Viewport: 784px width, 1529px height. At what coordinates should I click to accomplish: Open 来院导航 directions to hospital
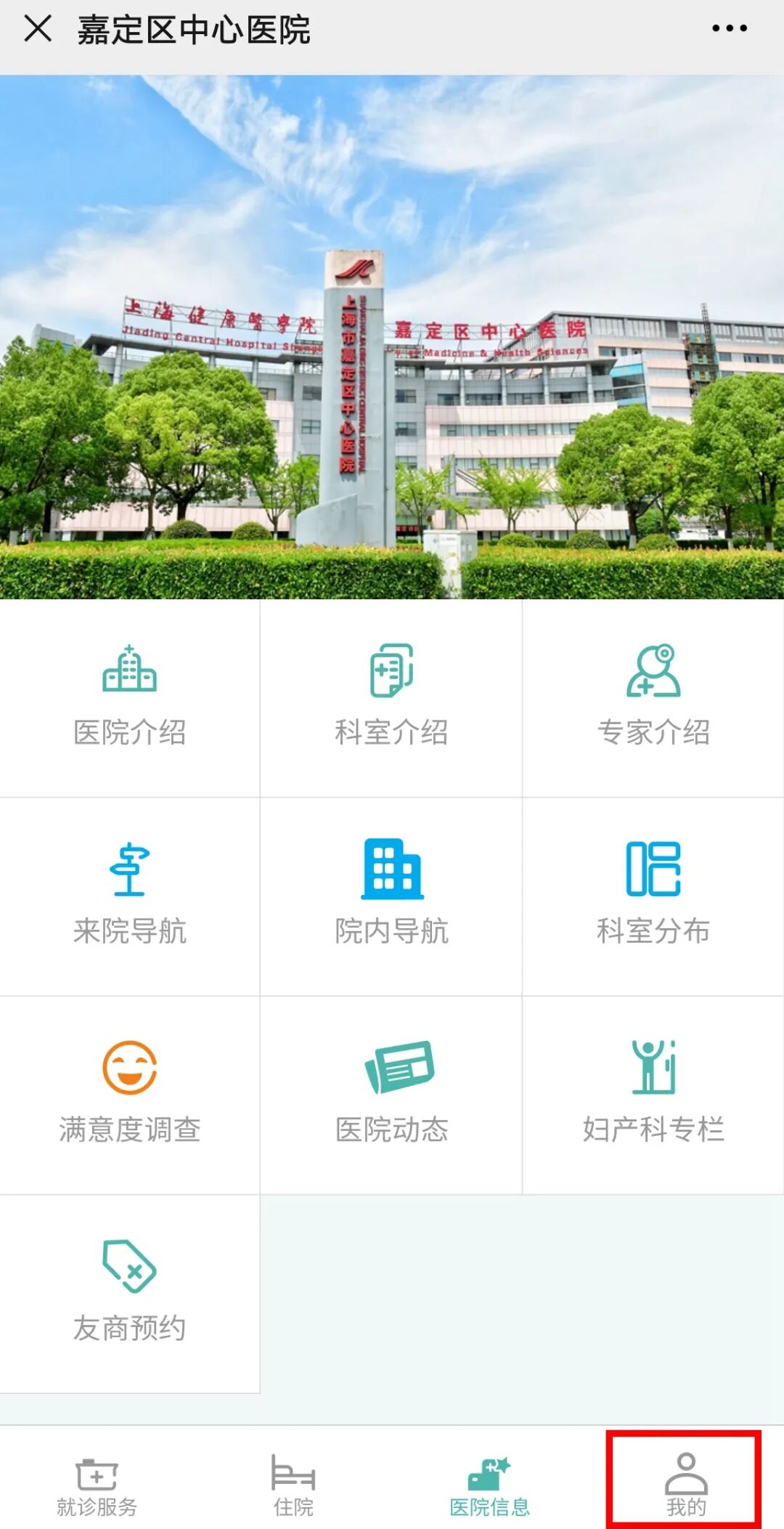(x=130, y=897)
